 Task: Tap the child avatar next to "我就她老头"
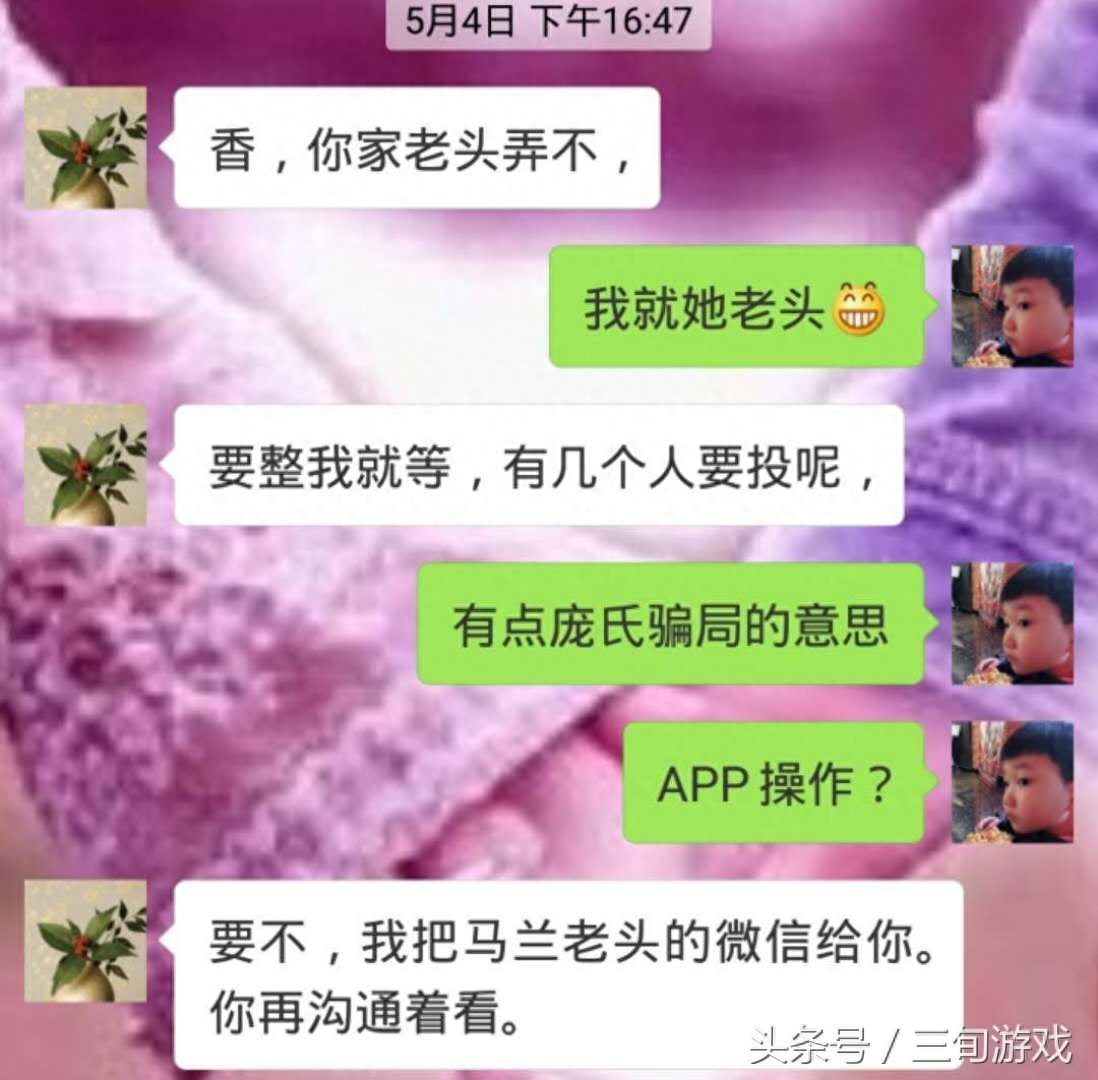click(1012, 306)
